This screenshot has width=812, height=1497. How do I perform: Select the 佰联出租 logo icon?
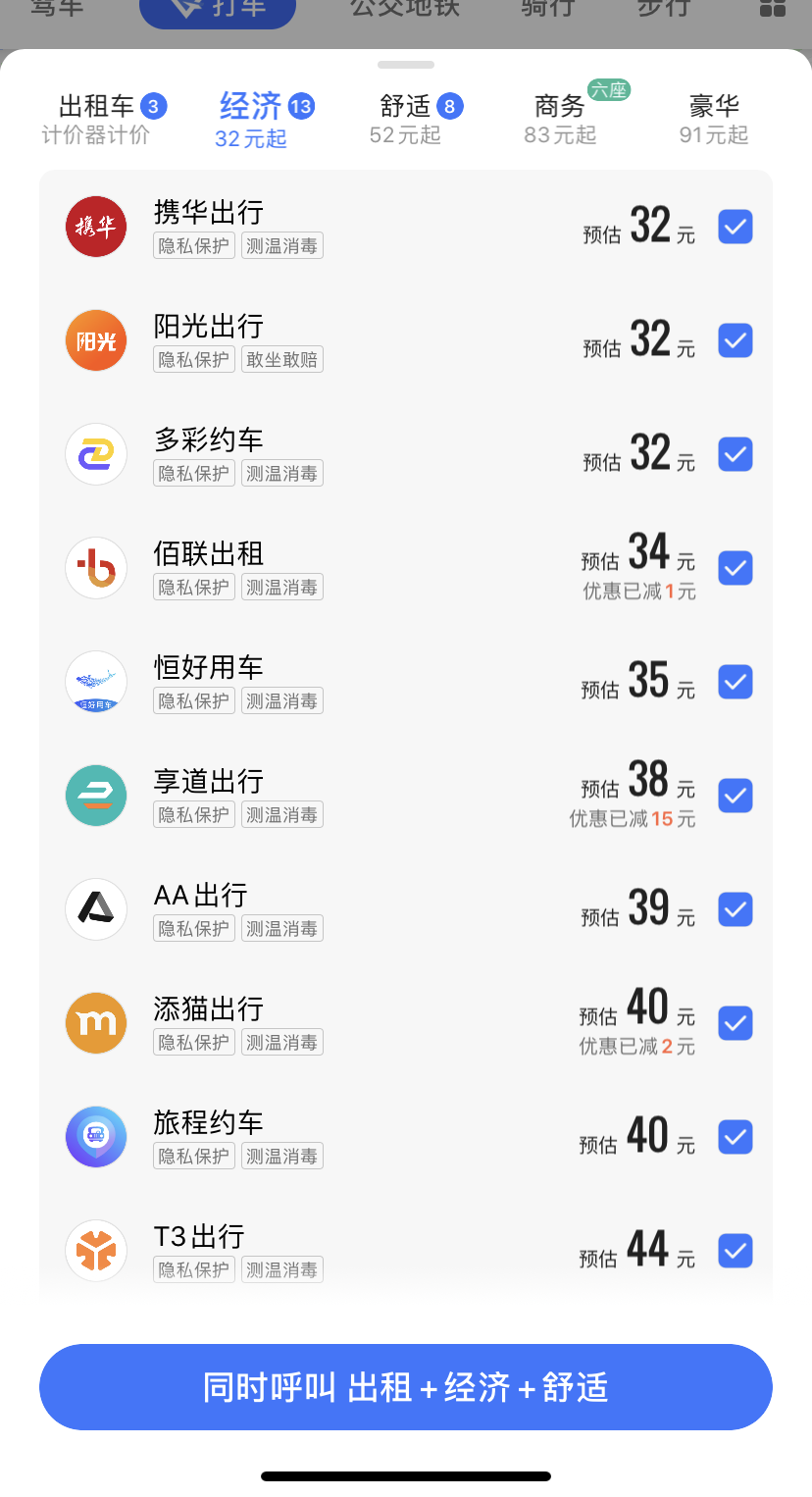point(95,568)
